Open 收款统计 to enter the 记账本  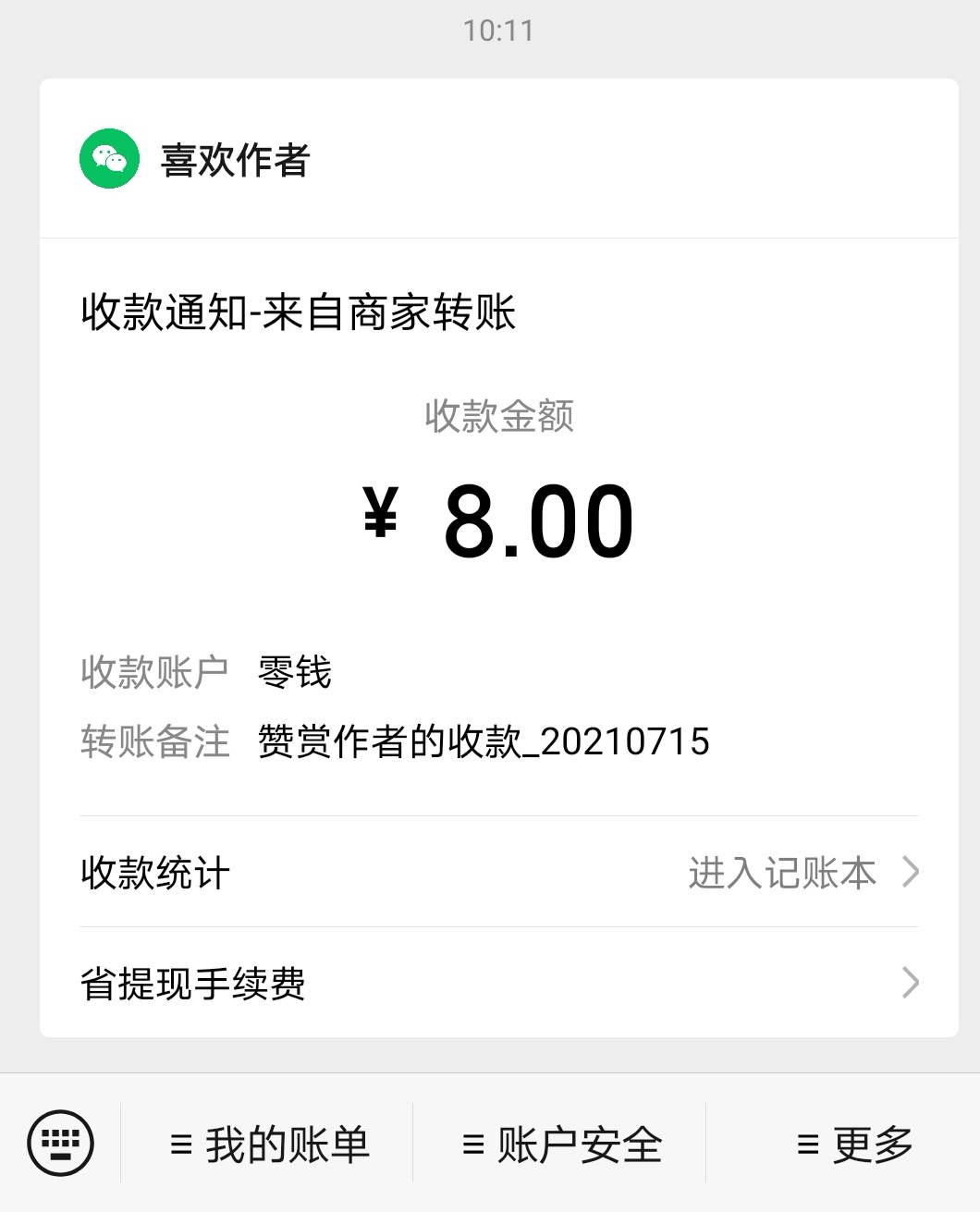[x=499, y=873]
